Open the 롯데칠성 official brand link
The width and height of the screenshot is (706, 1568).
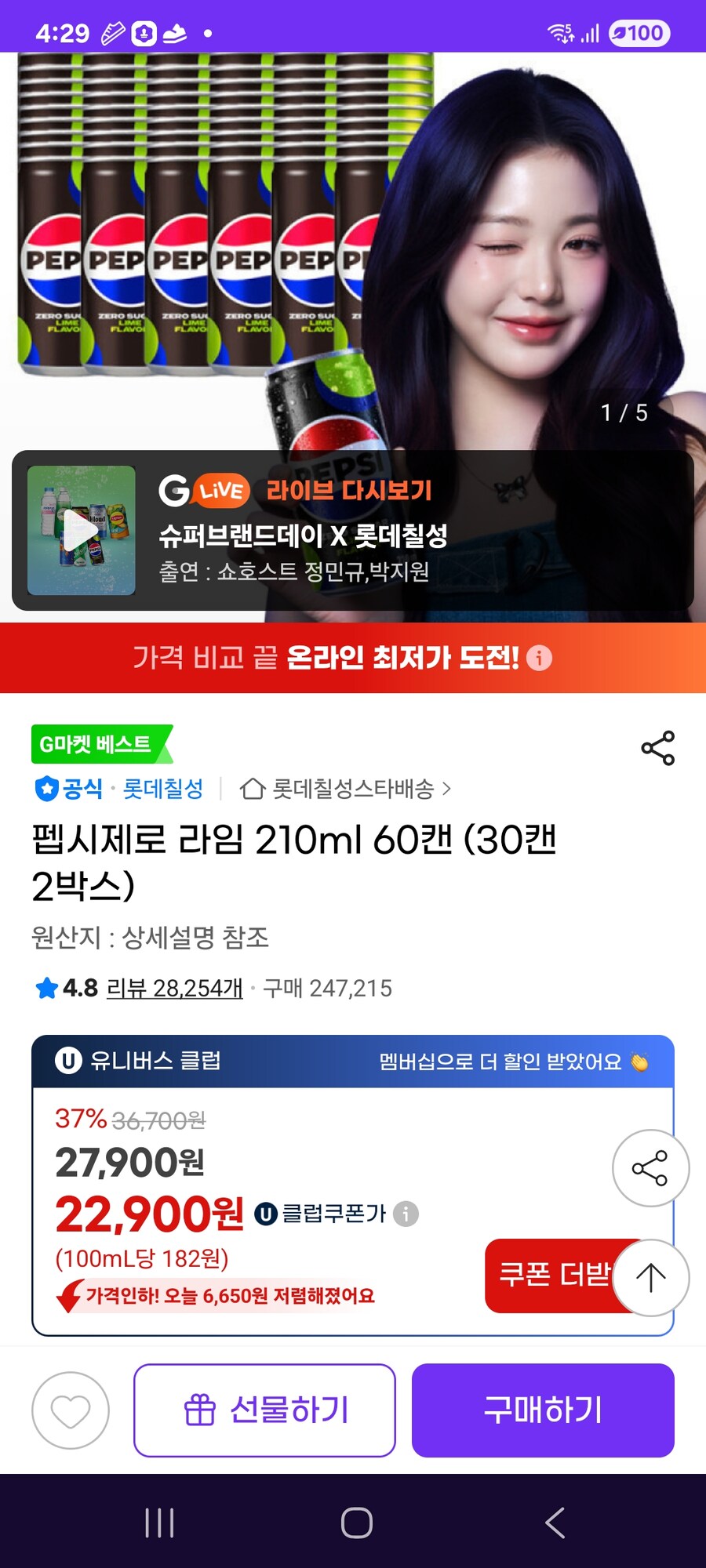click(x=162, y=788)
